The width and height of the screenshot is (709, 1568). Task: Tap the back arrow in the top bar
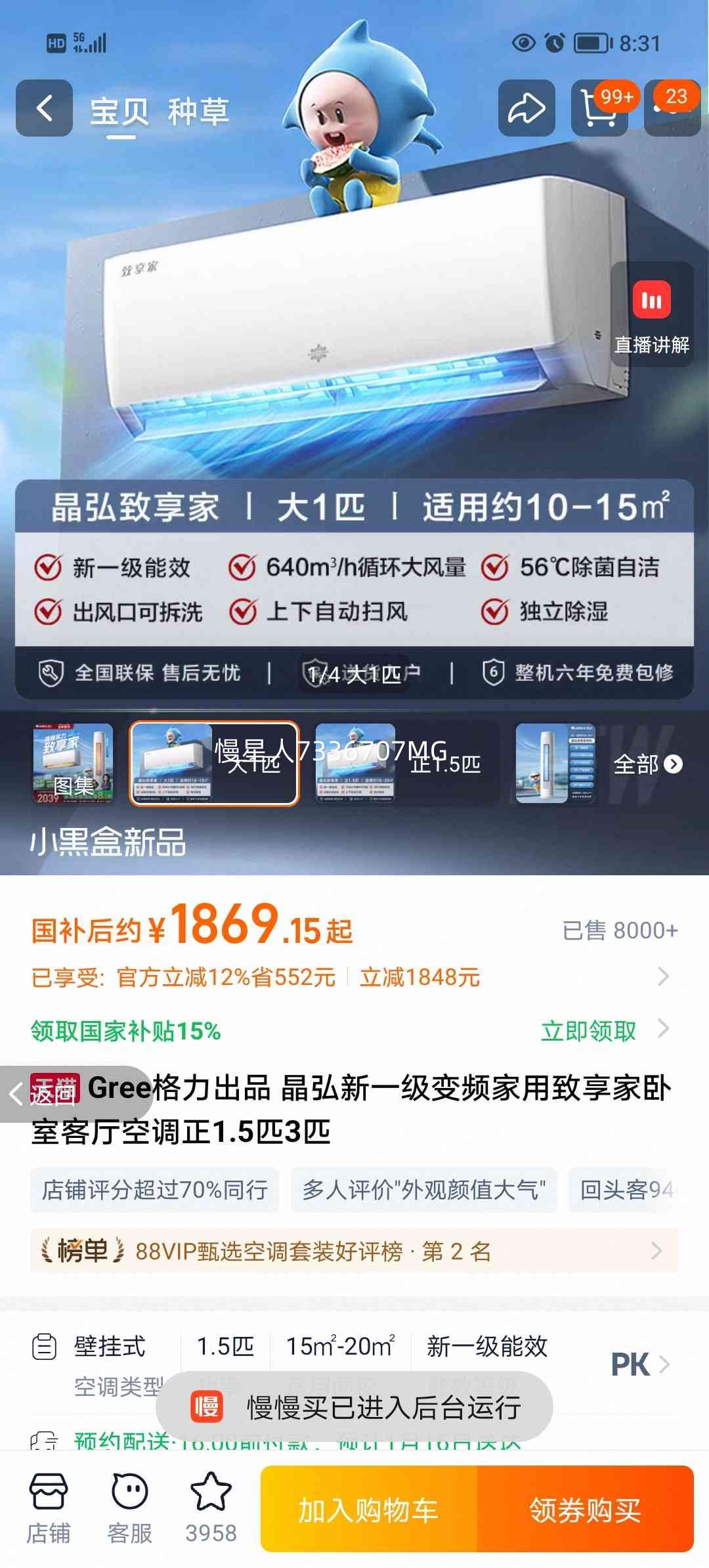[x=43, y=108]
